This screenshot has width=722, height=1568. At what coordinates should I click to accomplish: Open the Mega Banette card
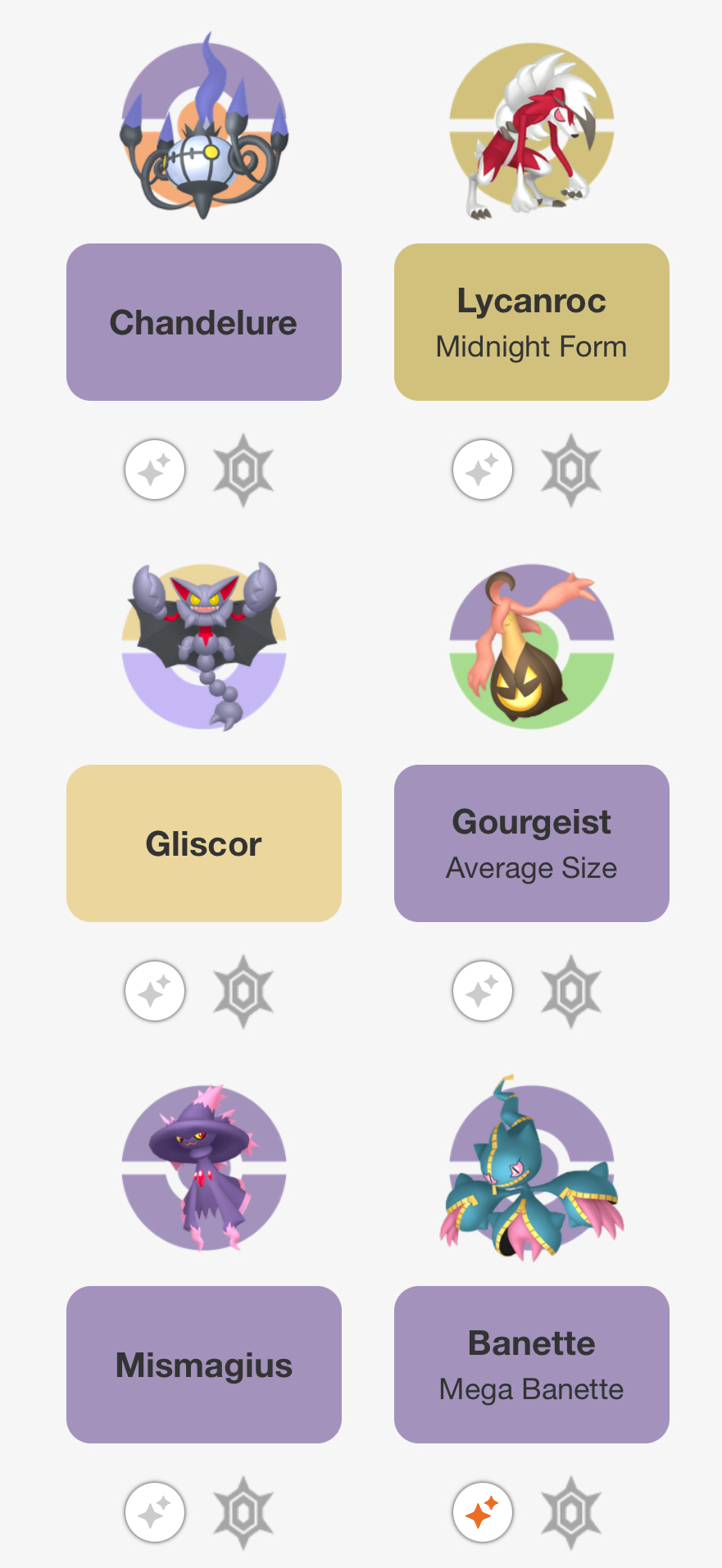tap(531, 1365)
